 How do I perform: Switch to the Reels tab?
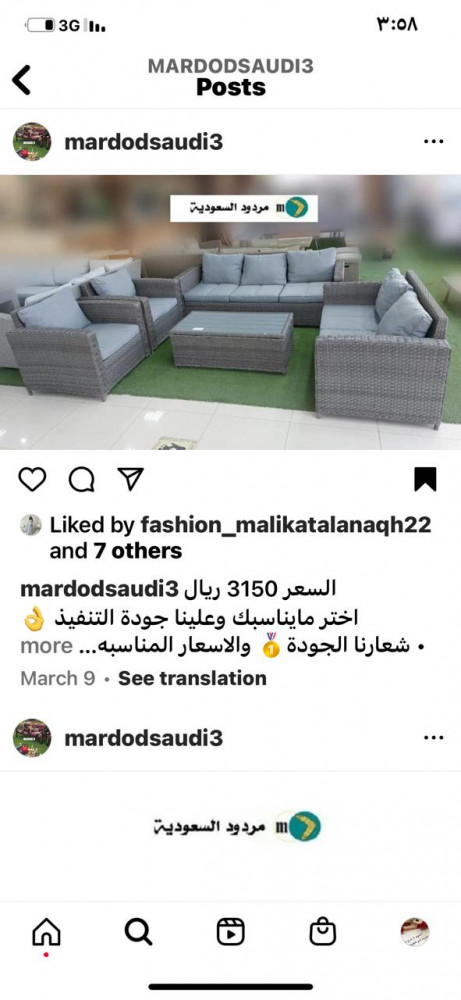pos(230,932)
